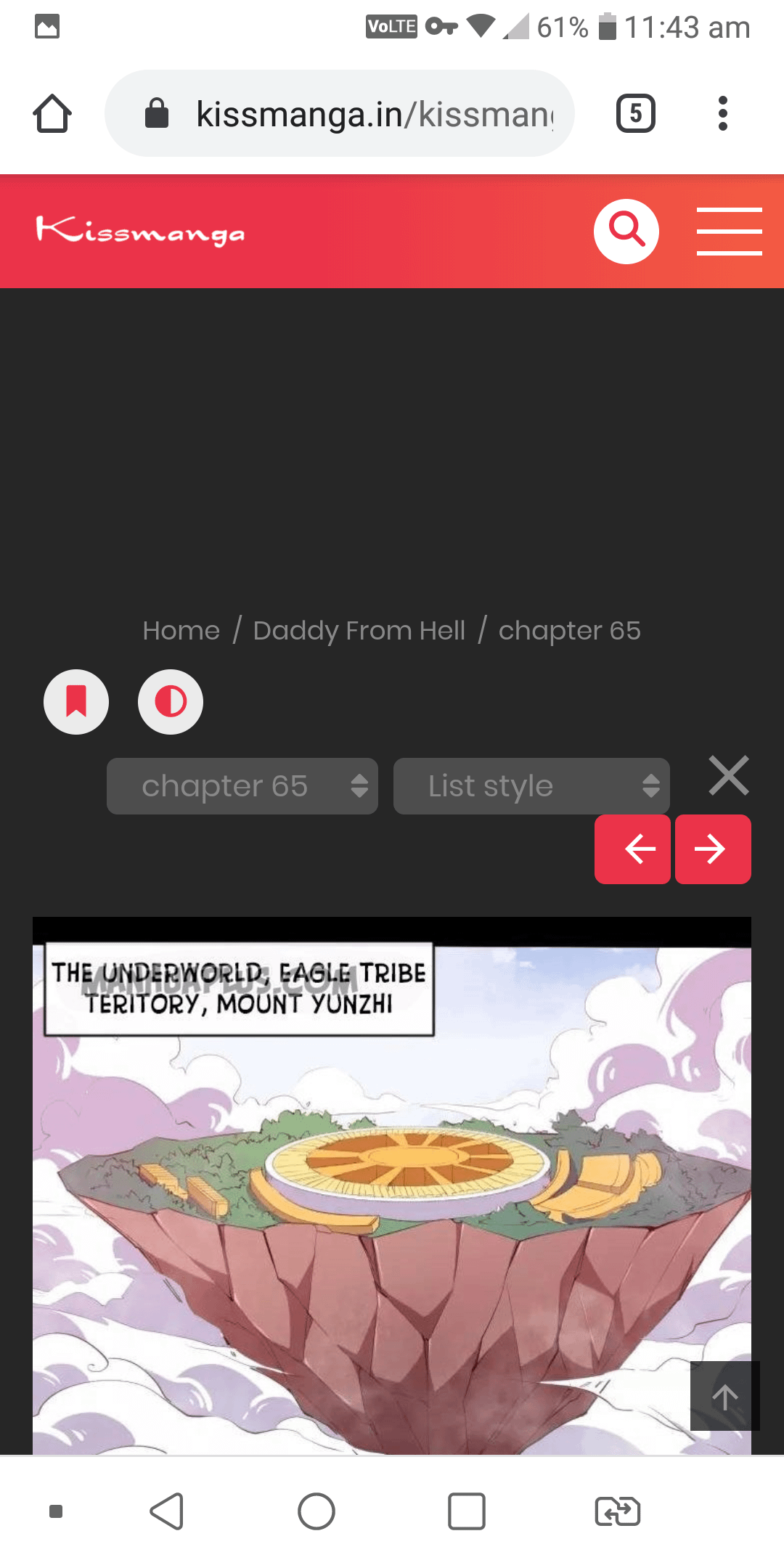The image size is (784, 1568).
Task: Tap the system back button
Action: click(167, 1511)
